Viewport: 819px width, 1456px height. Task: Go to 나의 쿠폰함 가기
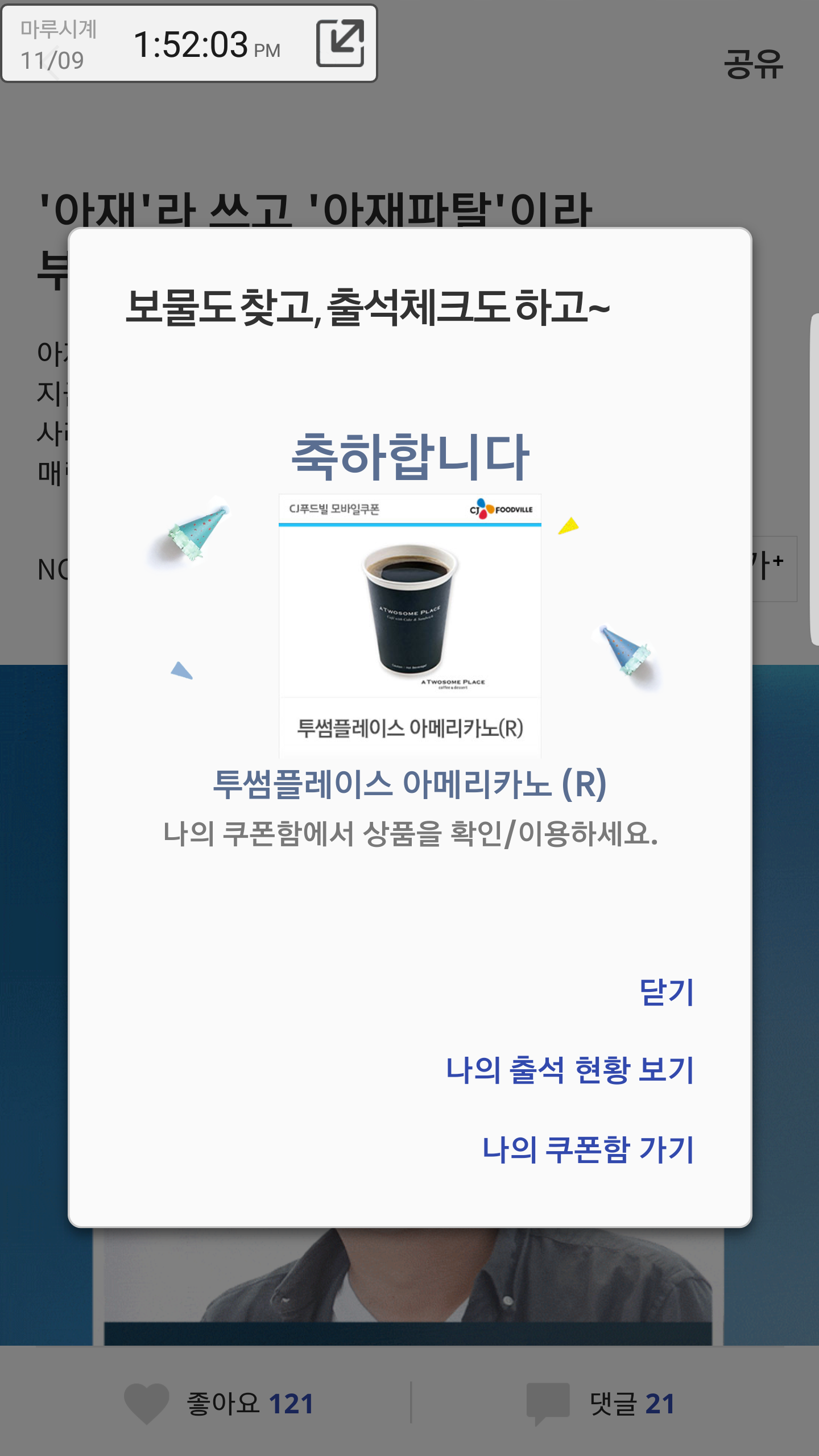click(588, 1149)
